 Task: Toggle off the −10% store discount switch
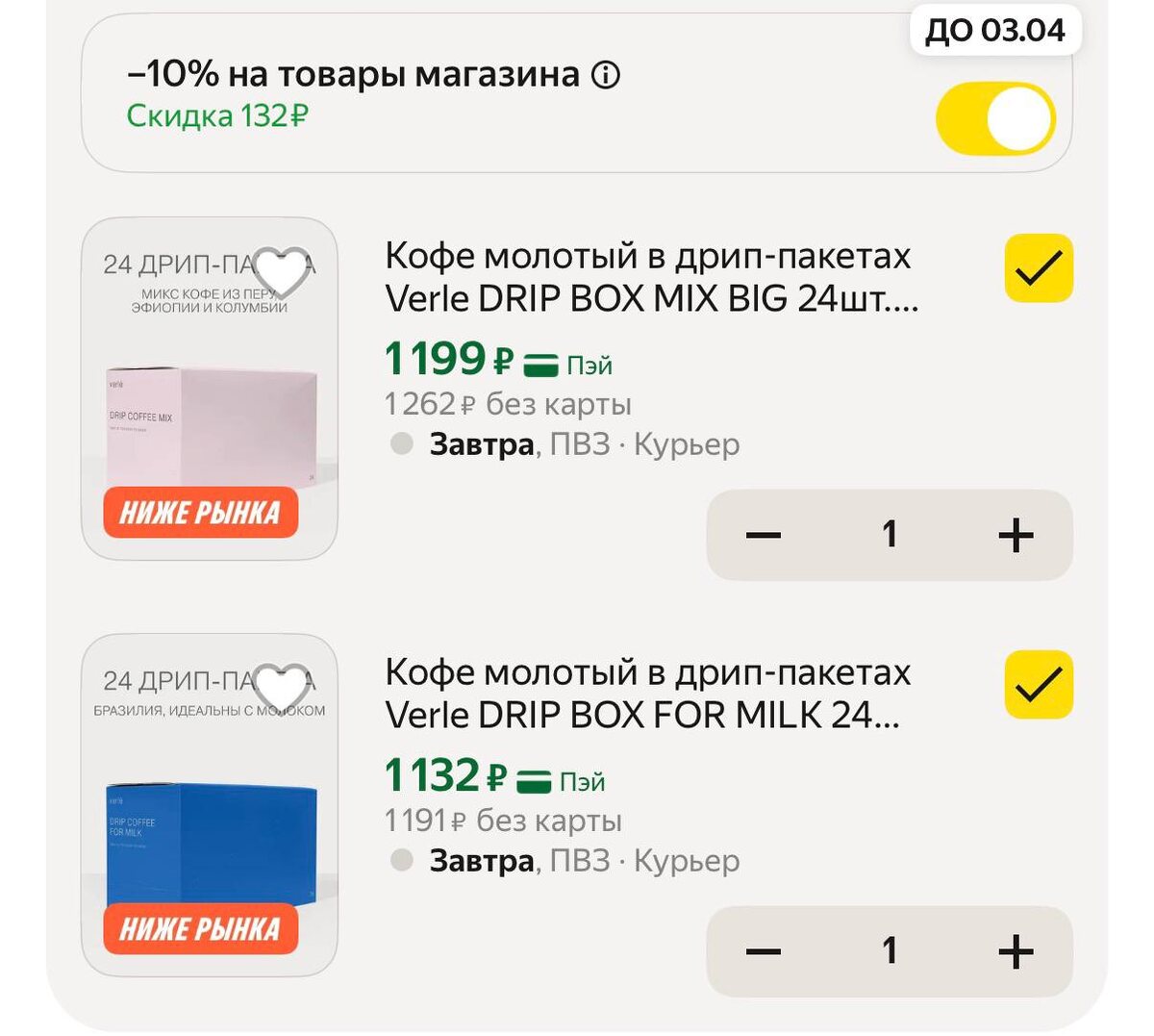pyautogui.click(x=995, y=118)
